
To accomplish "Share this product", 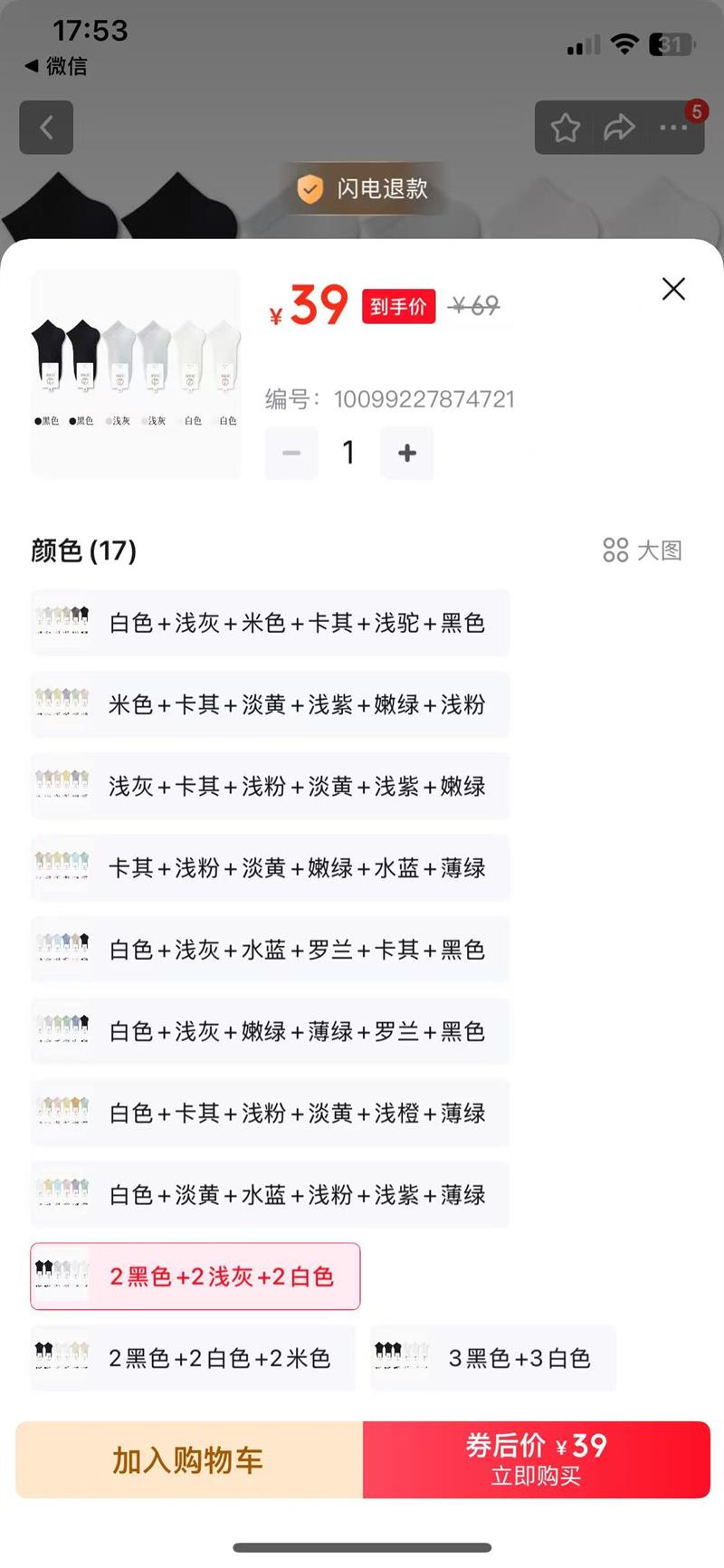I will click(619, 128).
